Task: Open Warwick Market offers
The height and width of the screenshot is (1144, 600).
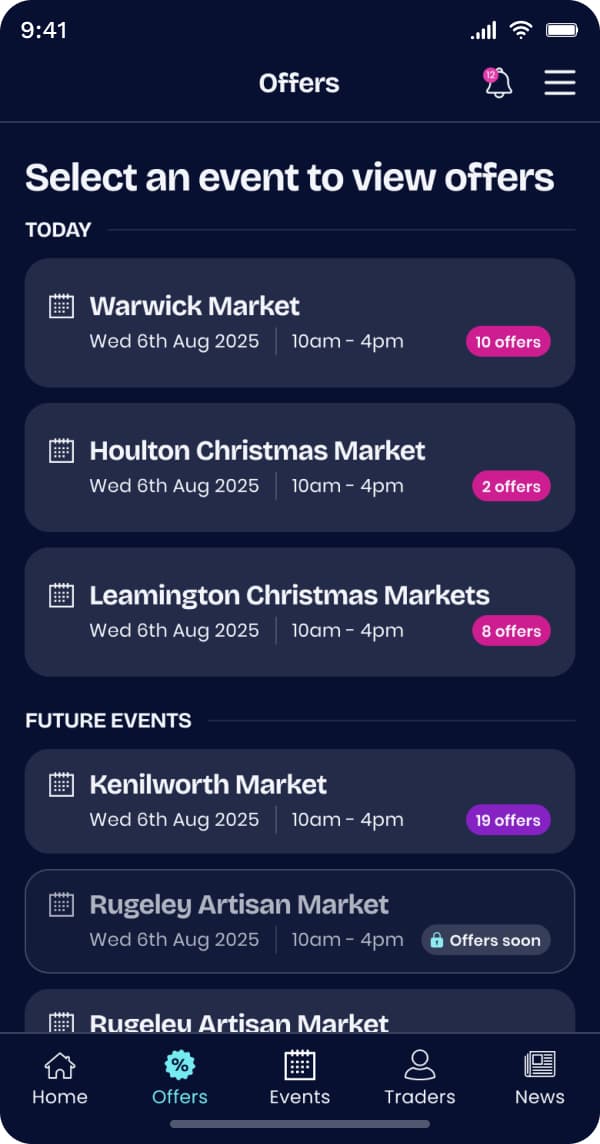Action: point(299,322)
